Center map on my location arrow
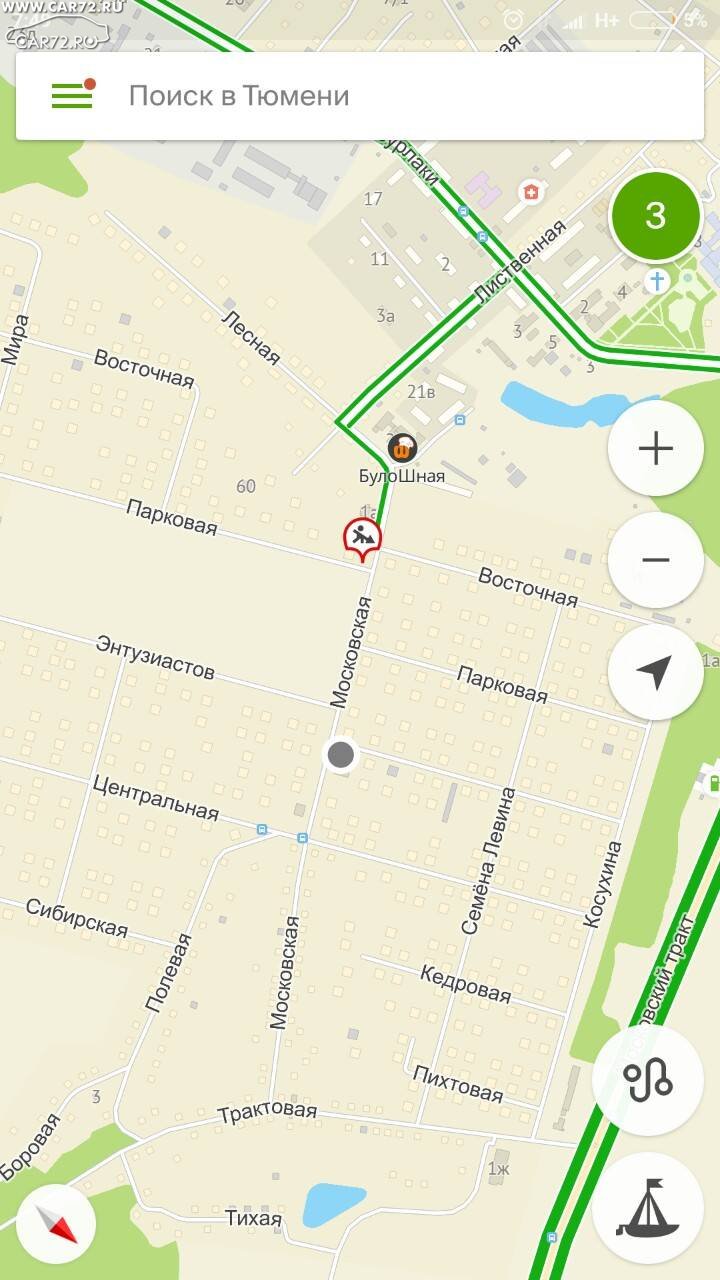The height and width of the screenshot is (1280, 720). point(655,672)
